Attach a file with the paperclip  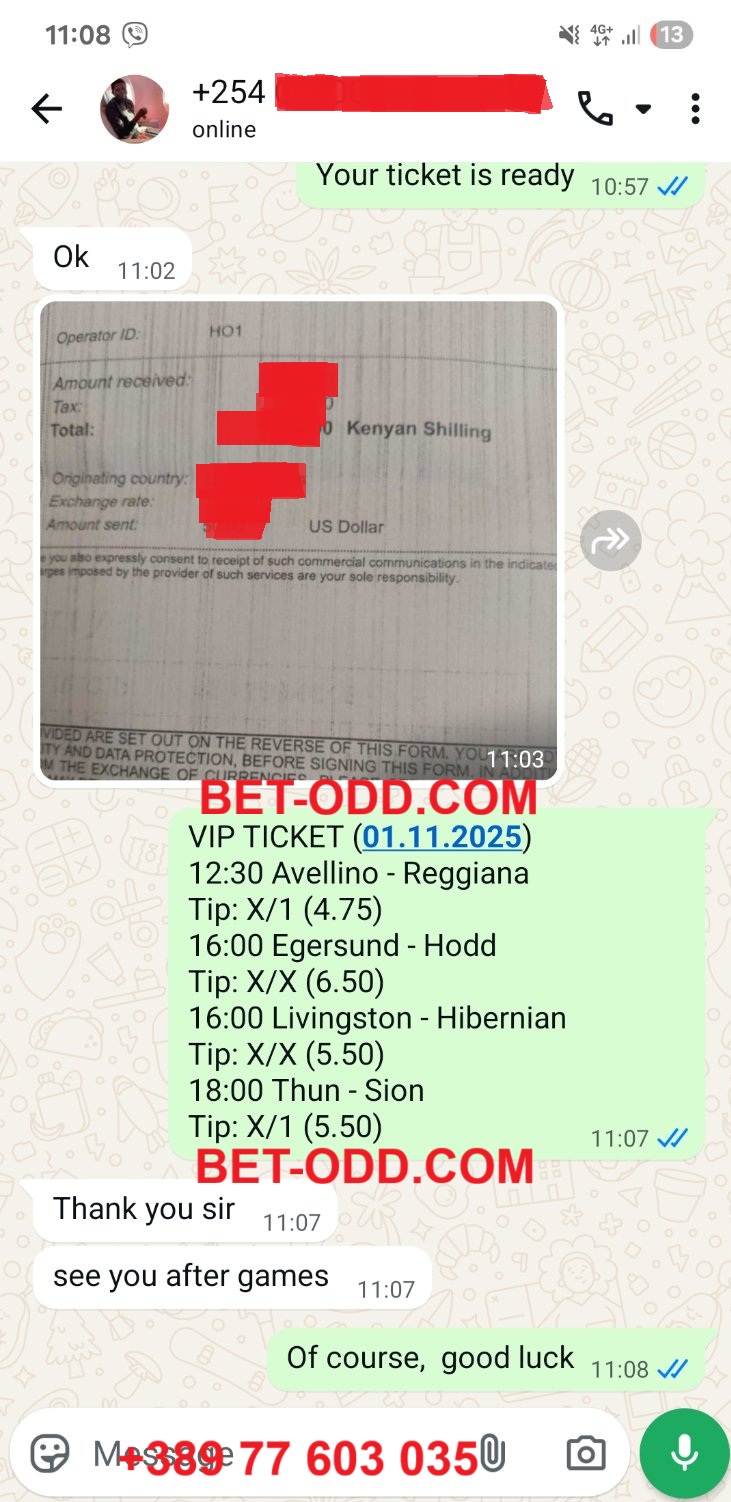coord(491,1454)
